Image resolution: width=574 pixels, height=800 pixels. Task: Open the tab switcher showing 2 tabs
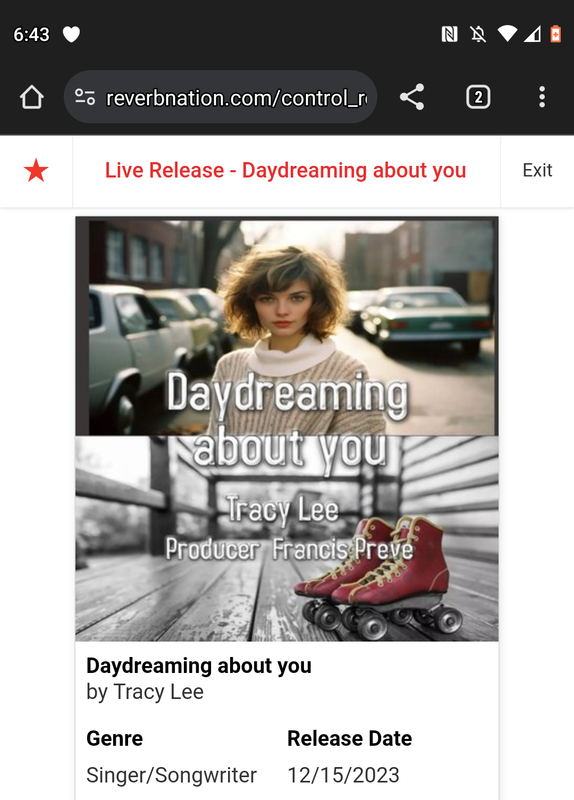click(478, 97)
